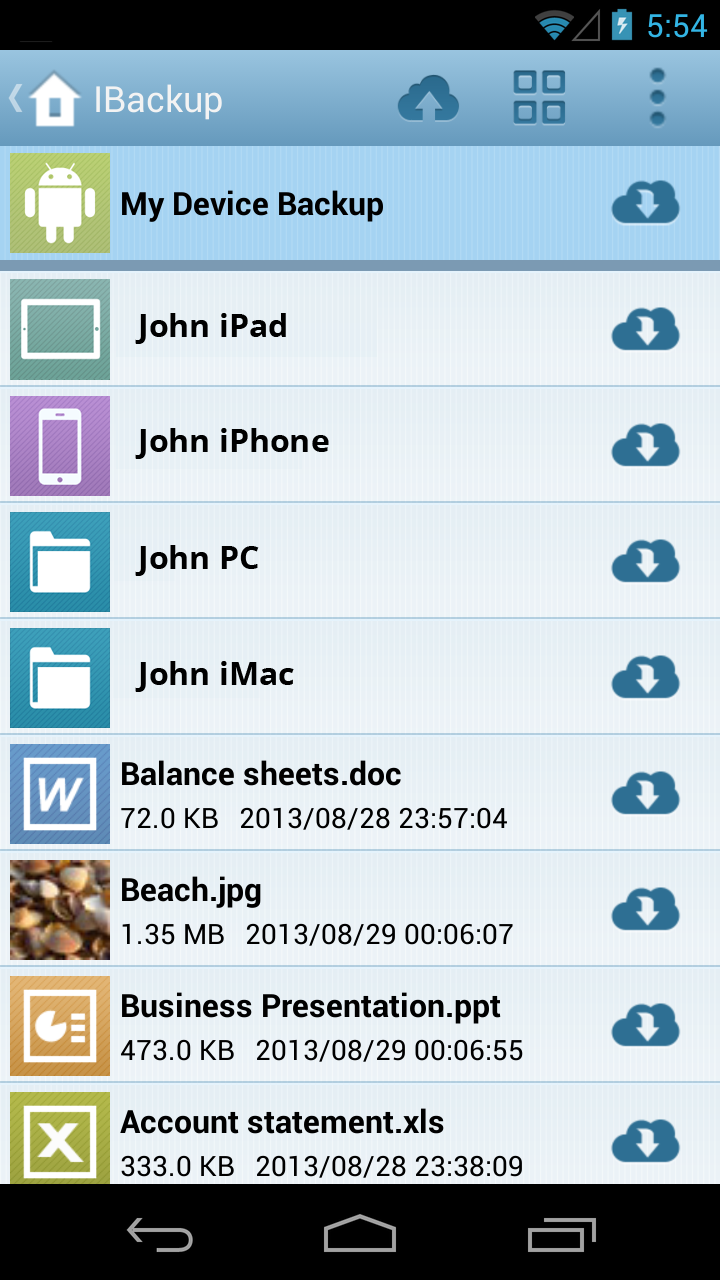Open the overflow menu with three dots
This screenshot has height=1280, width=720.
657,97
